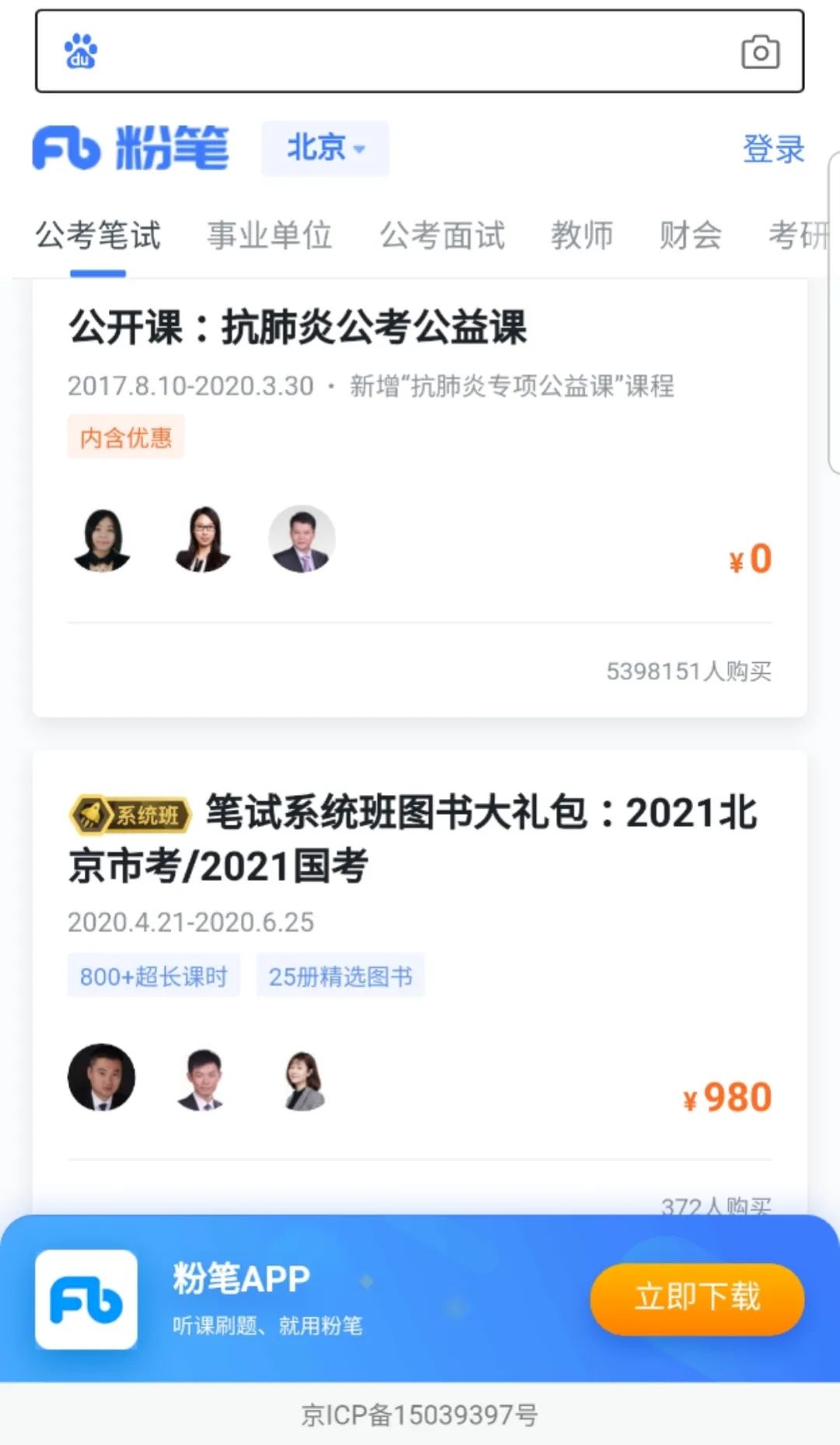Open camera image search
840x1445 pixels.
point(760,52)
